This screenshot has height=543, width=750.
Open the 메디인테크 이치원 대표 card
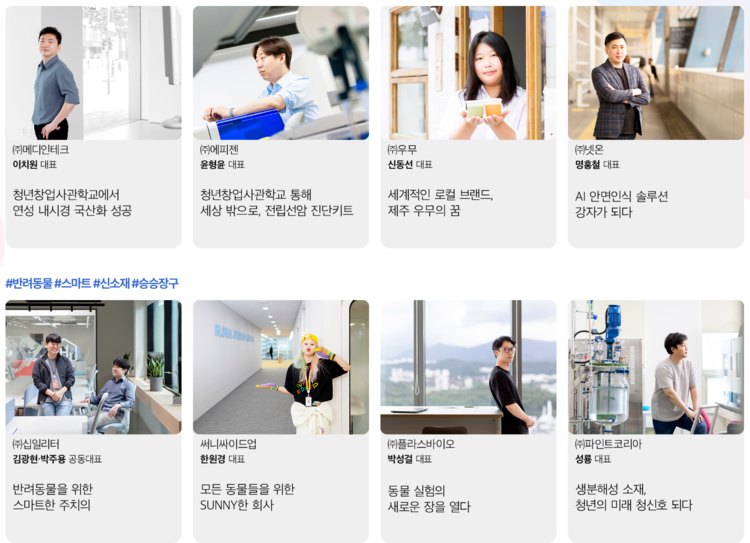pyautogui.click(x=93, y=127)
